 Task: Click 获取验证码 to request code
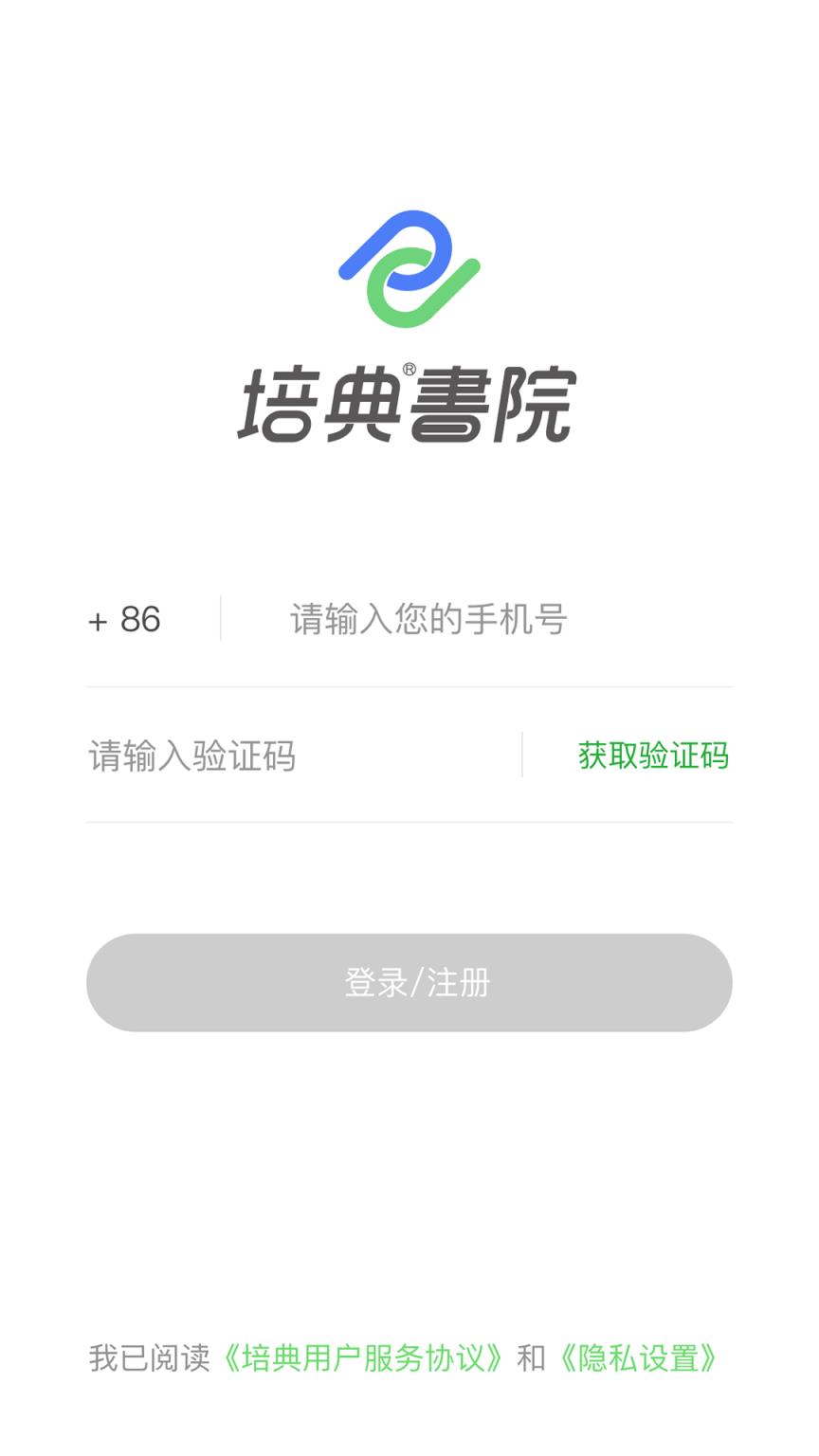(653, 756)
